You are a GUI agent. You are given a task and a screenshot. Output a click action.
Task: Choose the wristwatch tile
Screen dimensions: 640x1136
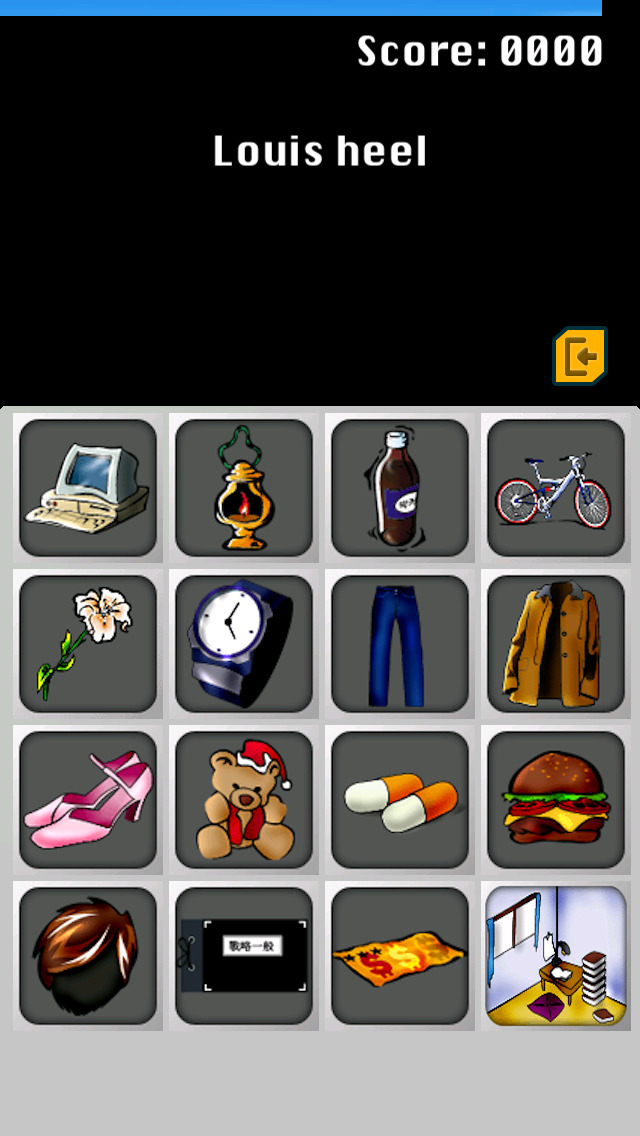(x=244, y=643)
